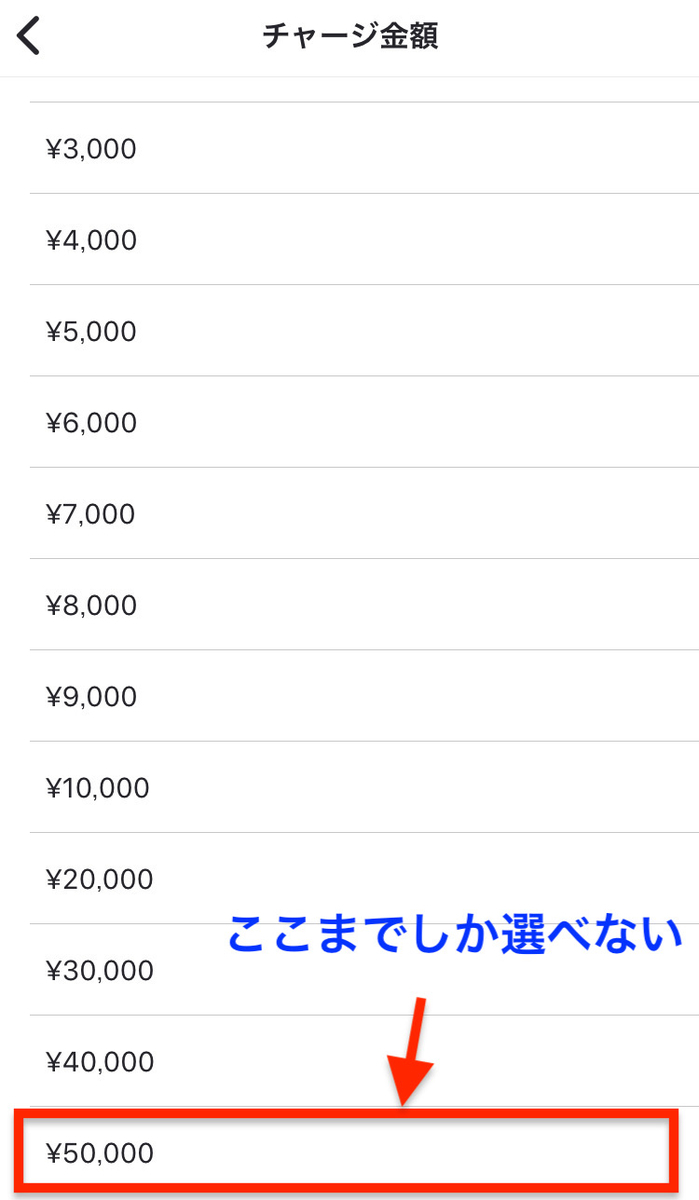
Task: Choose the maximum ¥50,000 amount
Action: tap(100, 1153)
